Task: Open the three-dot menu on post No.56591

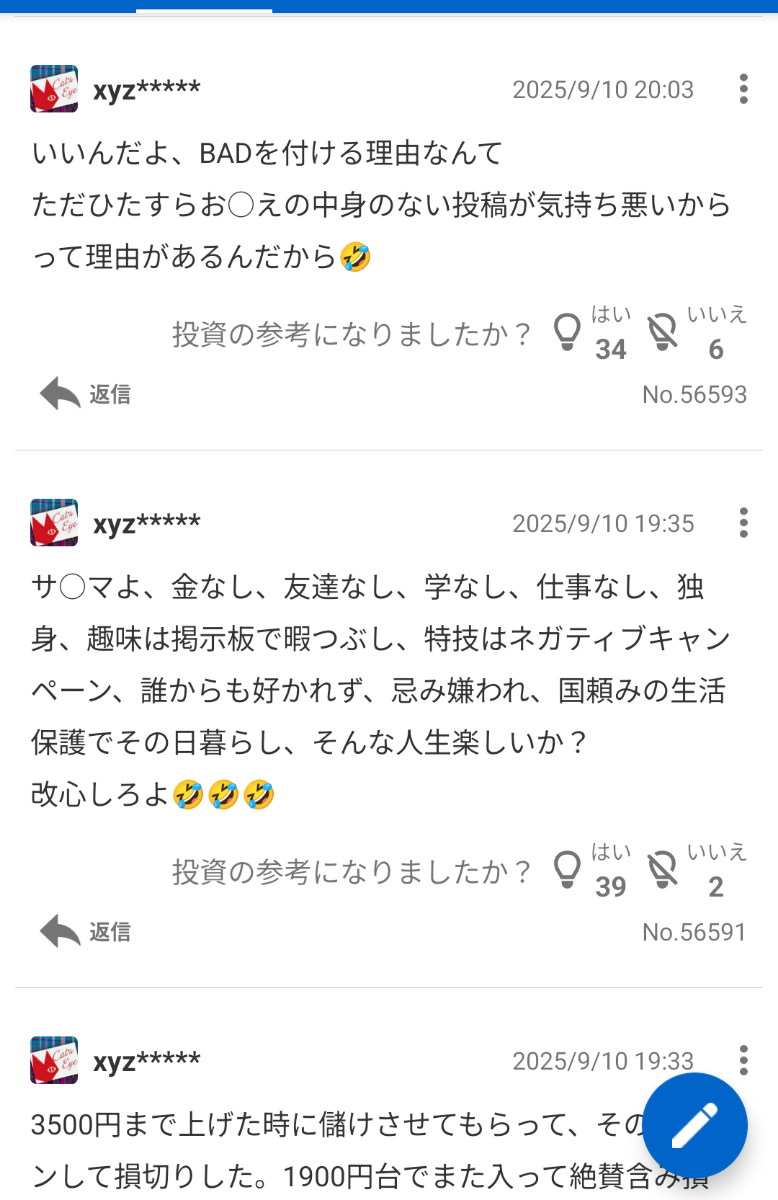Action: (743, 523)
